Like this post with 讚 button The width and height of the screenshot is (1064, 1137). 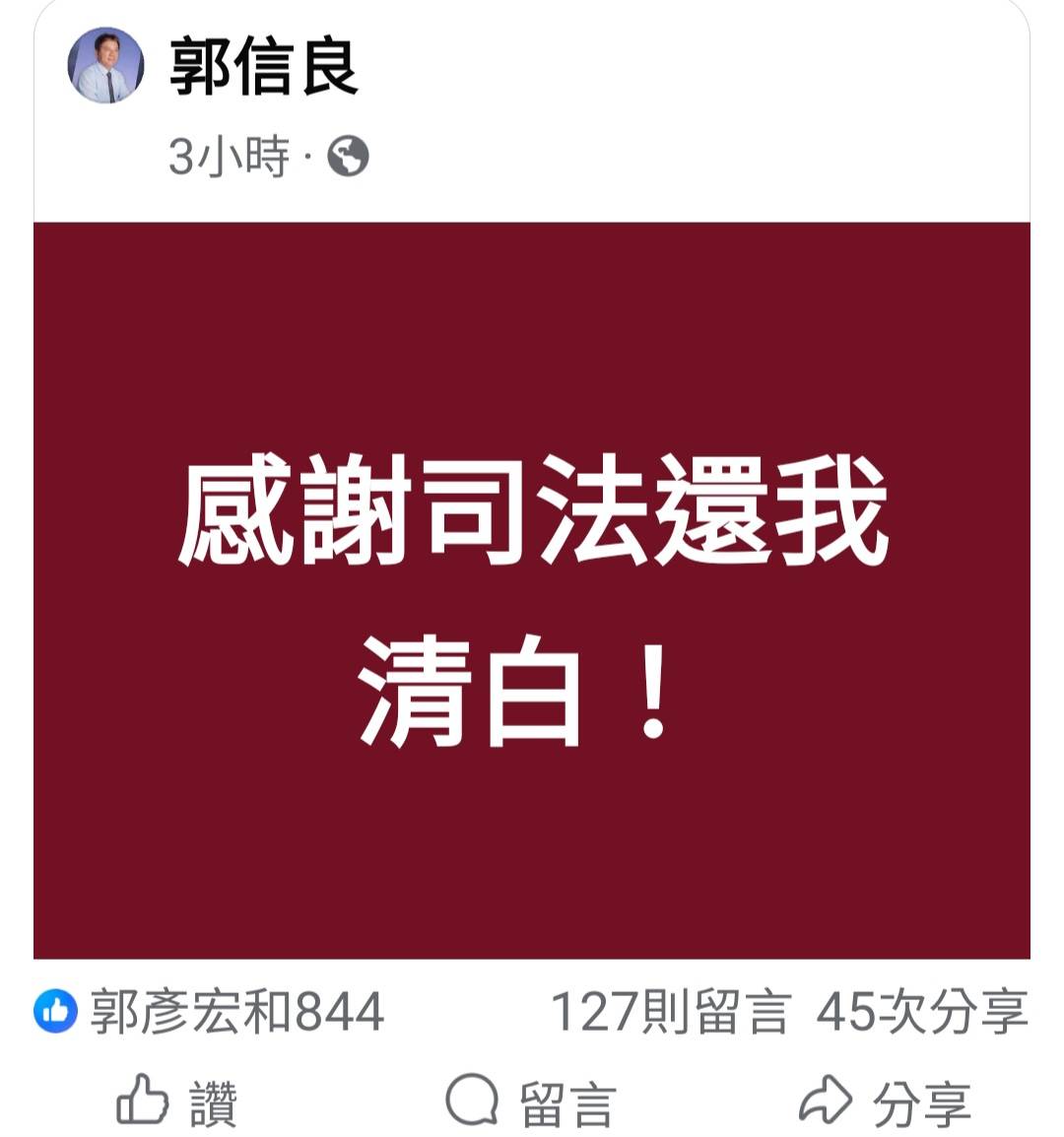[x=177, y=1103]
